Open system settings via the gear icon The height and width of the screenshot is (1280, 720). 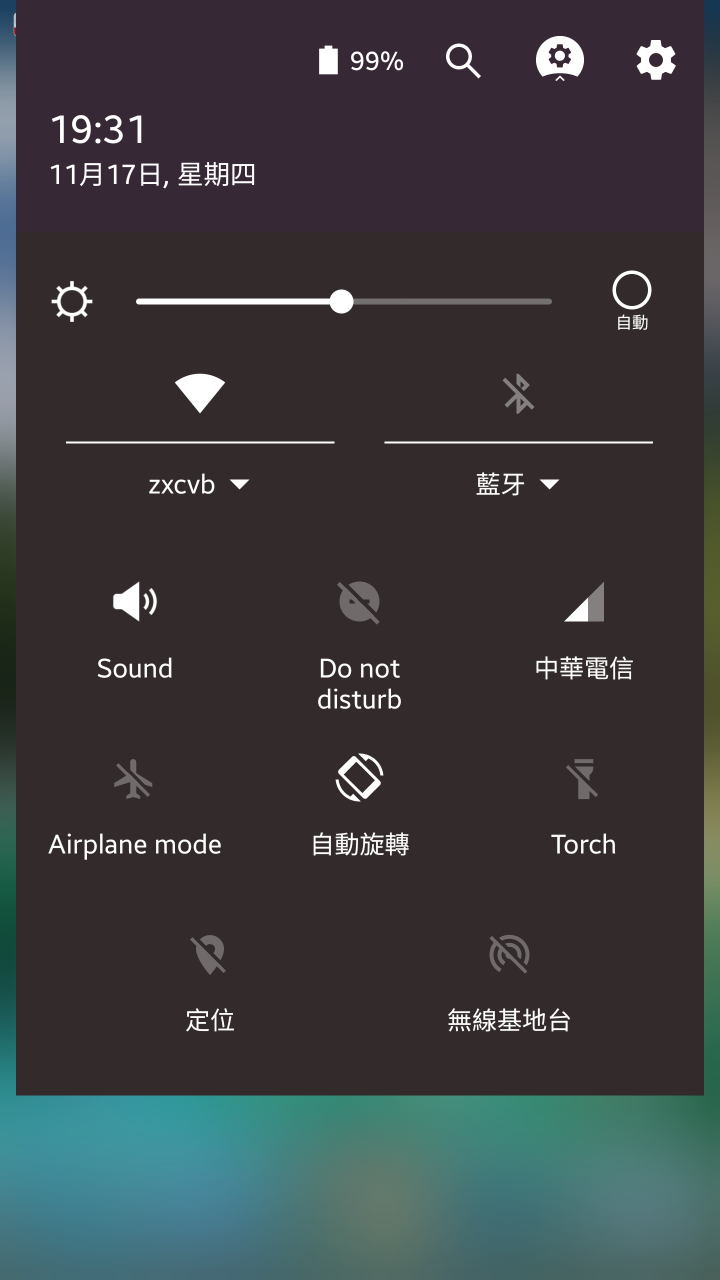656,61
